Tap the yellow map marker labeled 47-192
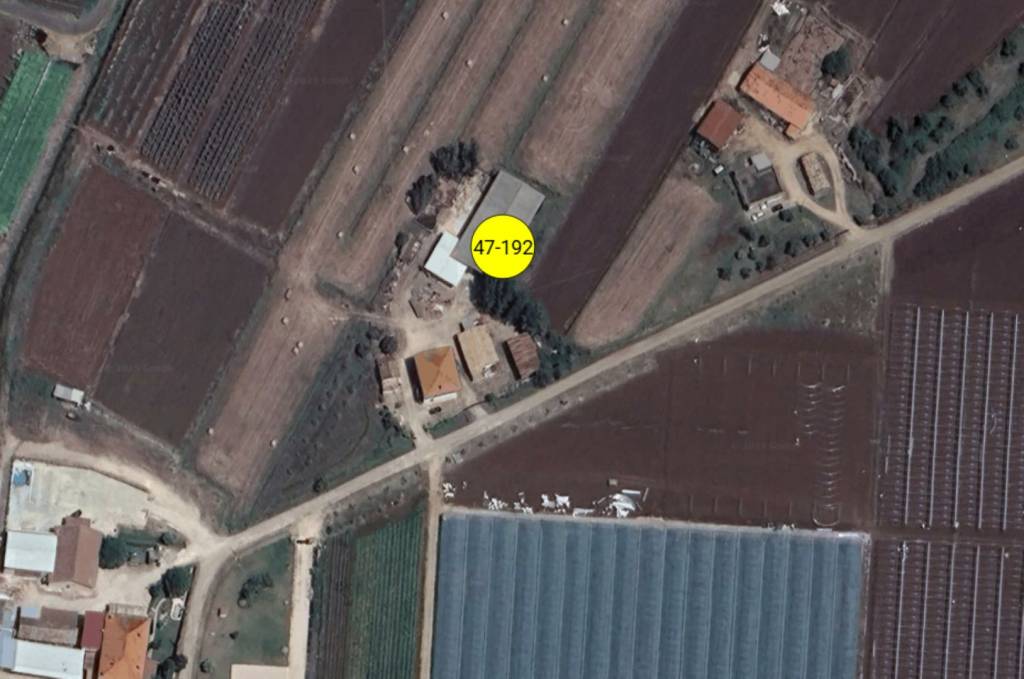This screenshot has width=1024, height=679. 503,247
